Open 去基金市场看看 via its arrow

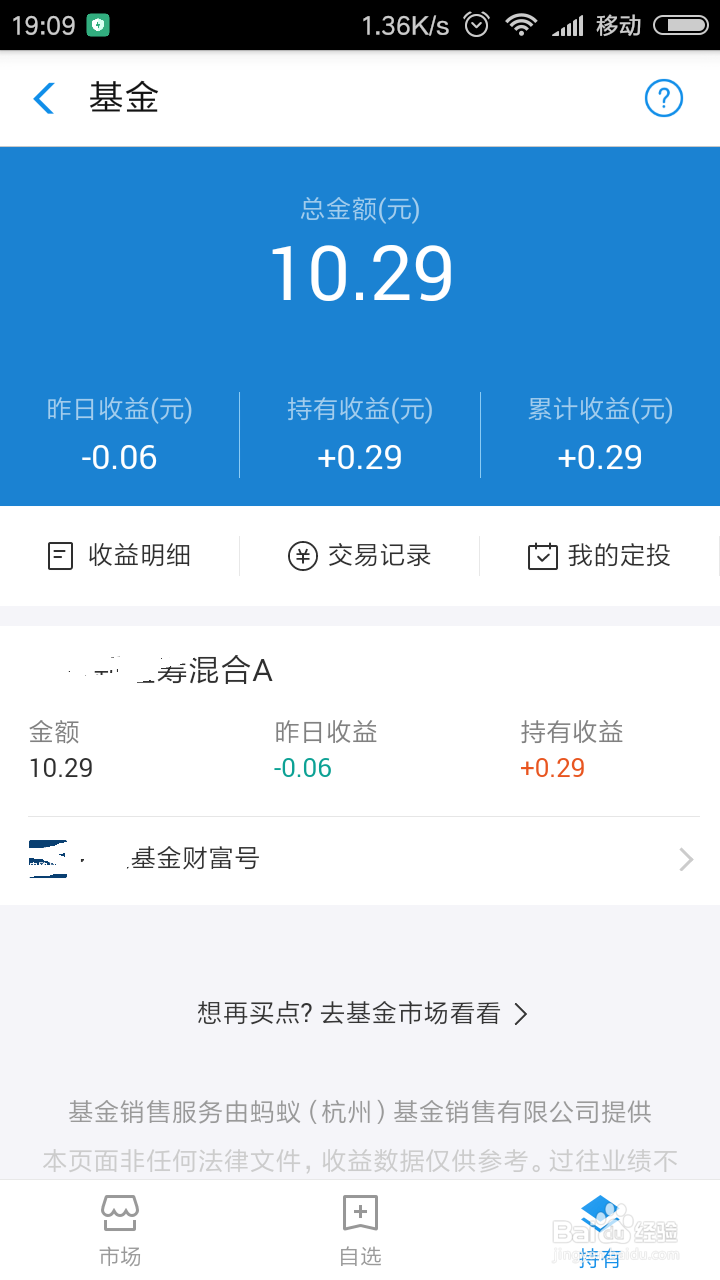pyautogui.click(x=520, y=1014)
